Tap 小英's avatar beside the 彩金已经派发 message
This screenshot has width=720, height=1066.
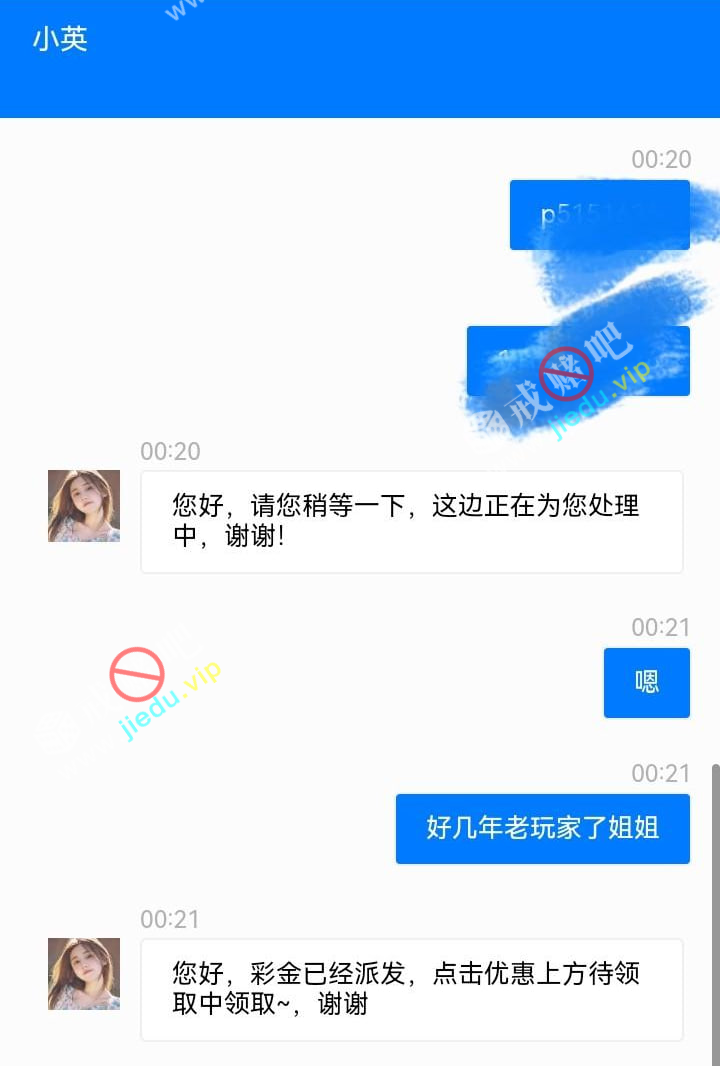tap(84, 974)
